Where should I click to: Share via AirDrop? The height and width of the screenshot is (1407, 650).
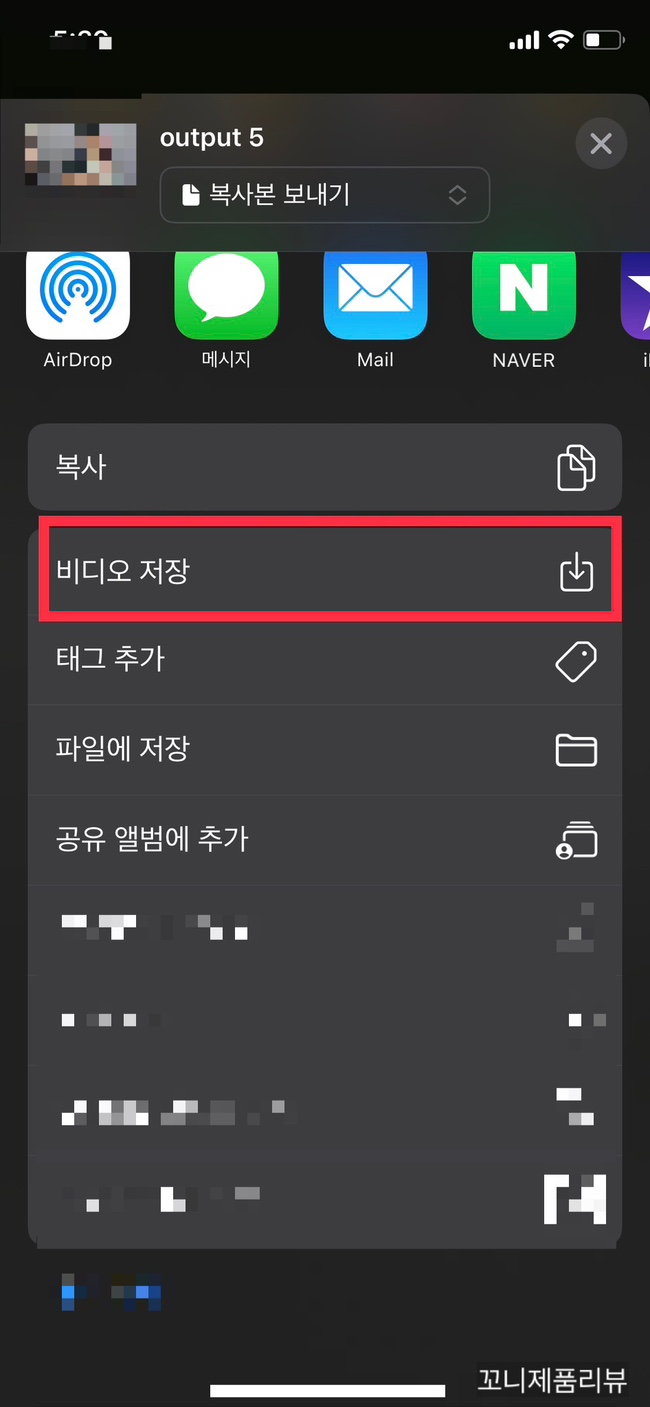[x=78, y=295]
